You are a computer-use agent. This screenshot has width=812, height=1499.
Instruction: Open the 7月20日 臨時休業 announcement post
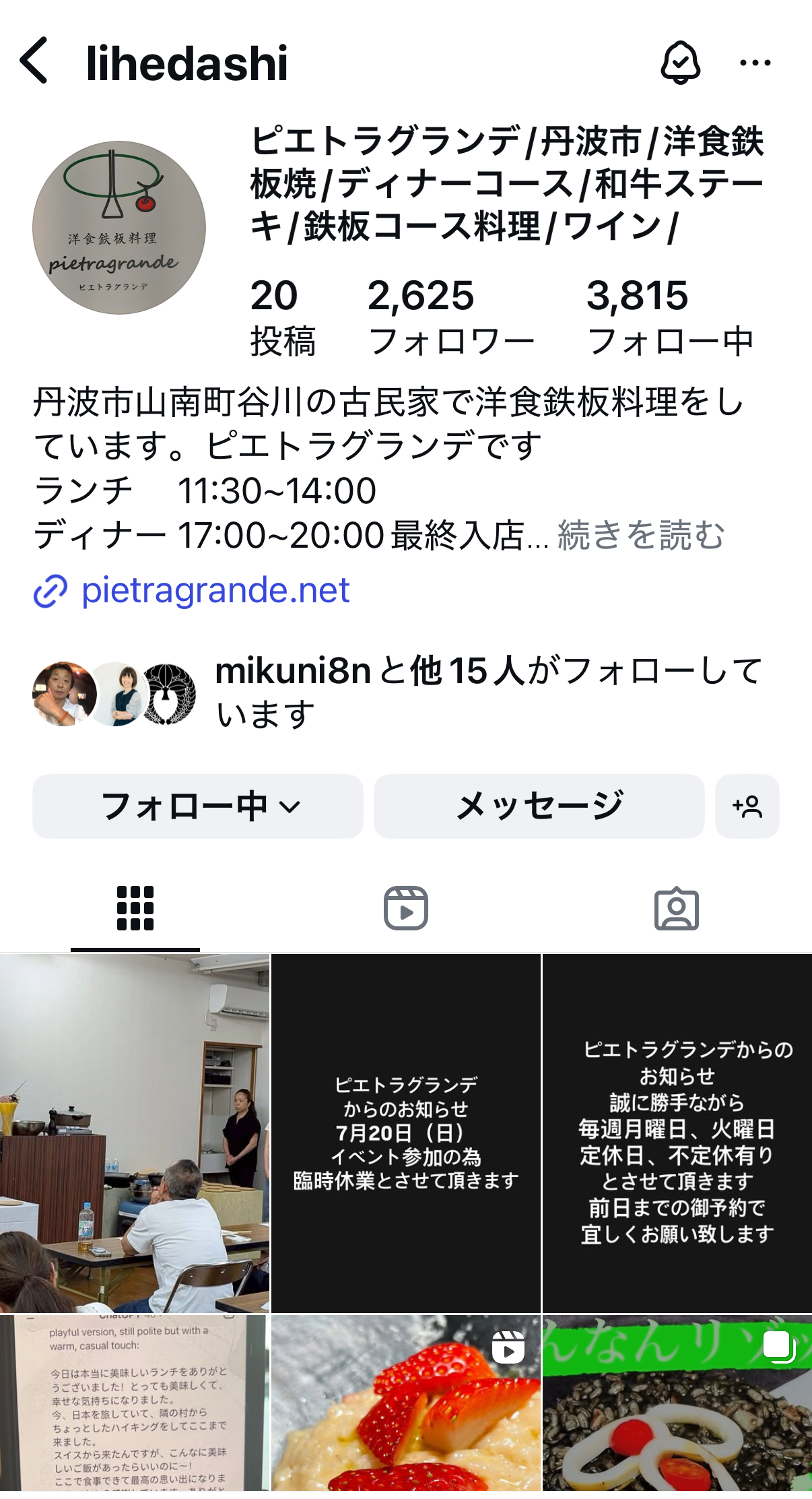click(x=406, y=1133)
